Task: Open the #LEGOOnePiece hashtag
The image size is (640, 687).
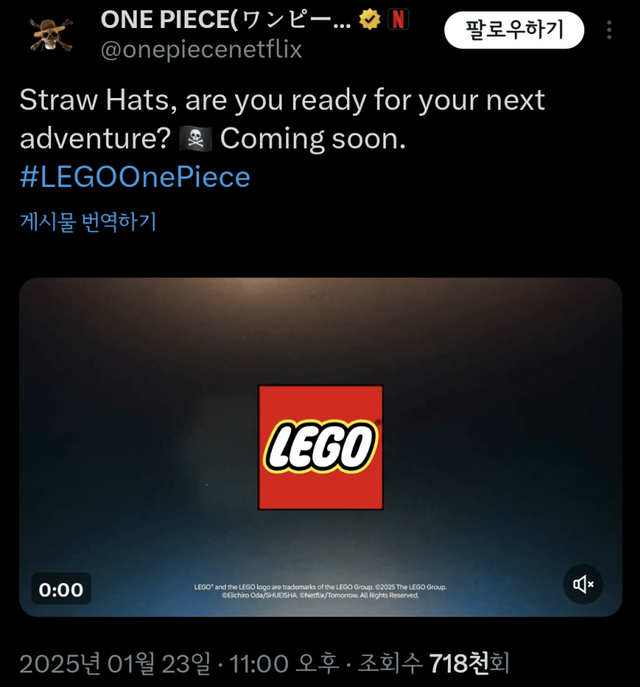Action: [x=135, y=177]
